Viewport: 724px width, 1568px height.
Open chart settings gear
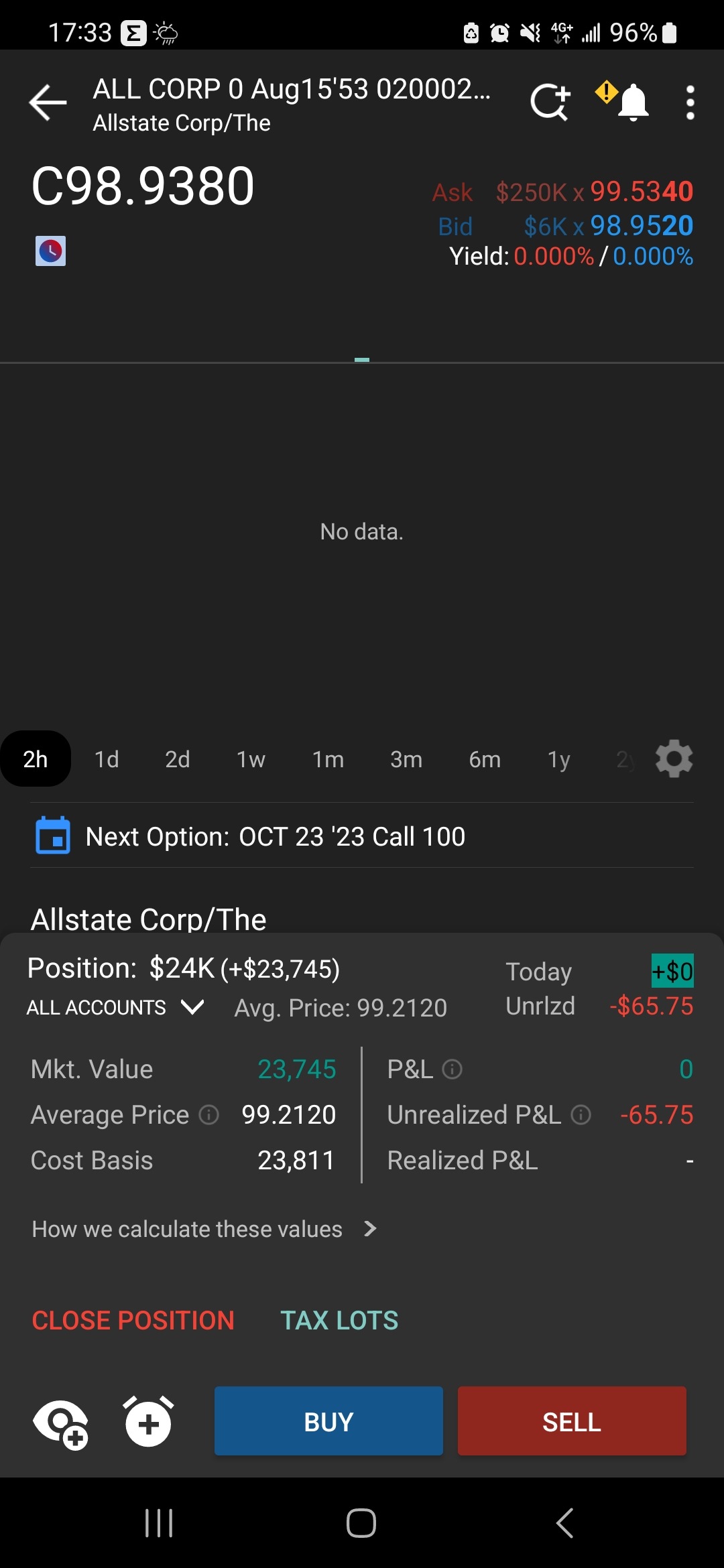coord(674,759)
